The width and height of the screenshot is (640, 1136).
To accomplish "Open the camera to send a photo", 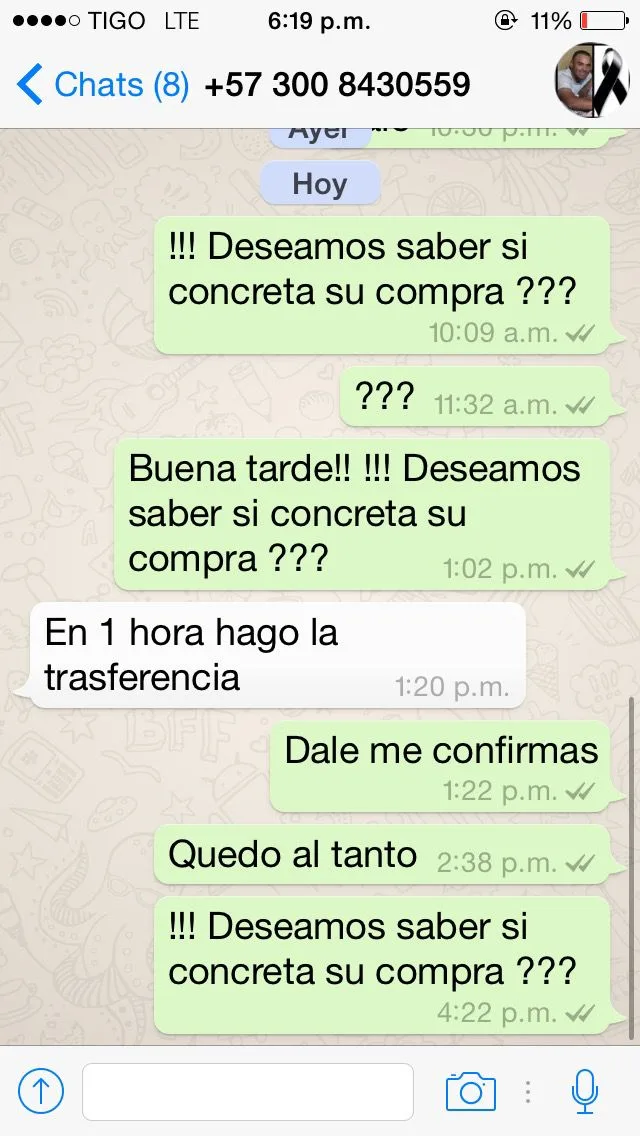I will click(x=470, y=1091).
